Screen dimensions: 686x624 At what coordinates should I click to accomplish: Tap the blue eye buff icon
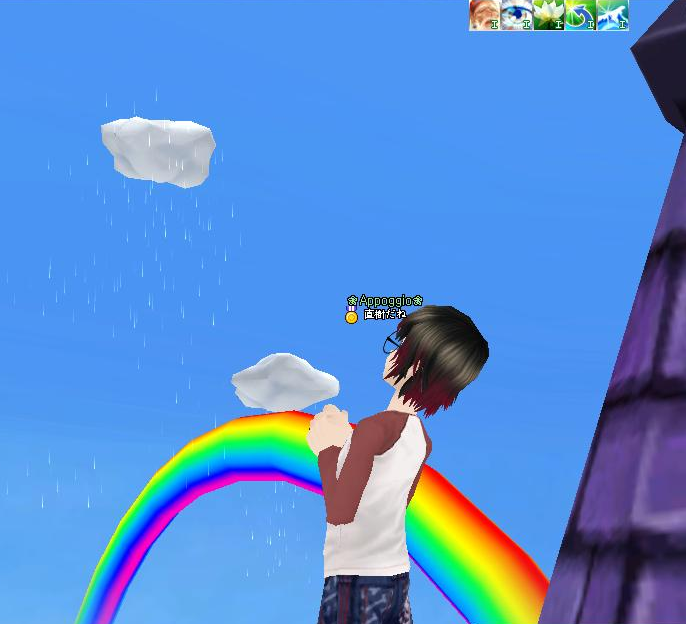516,15
